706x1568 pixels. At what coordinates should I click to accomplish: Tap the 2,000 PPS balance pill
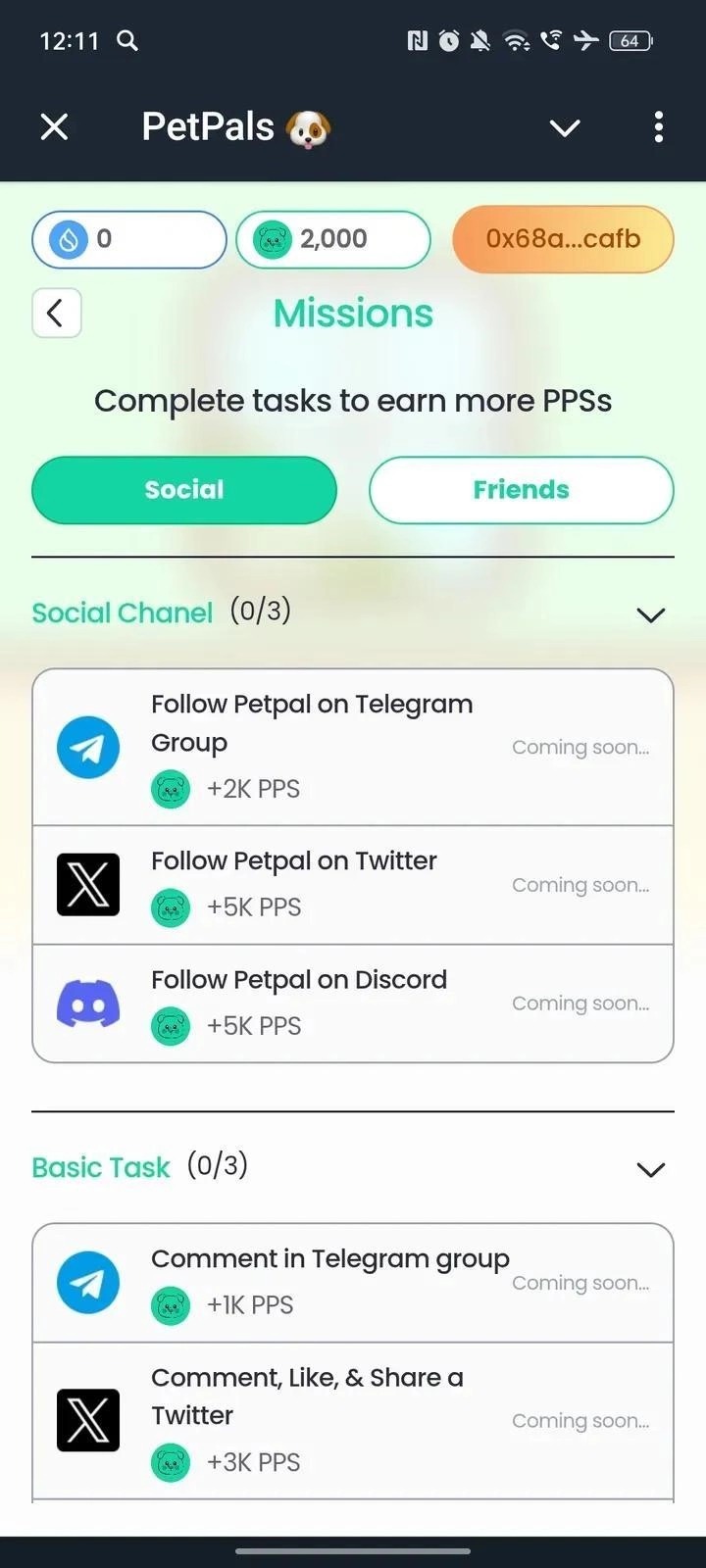click(x=333, y=239)
